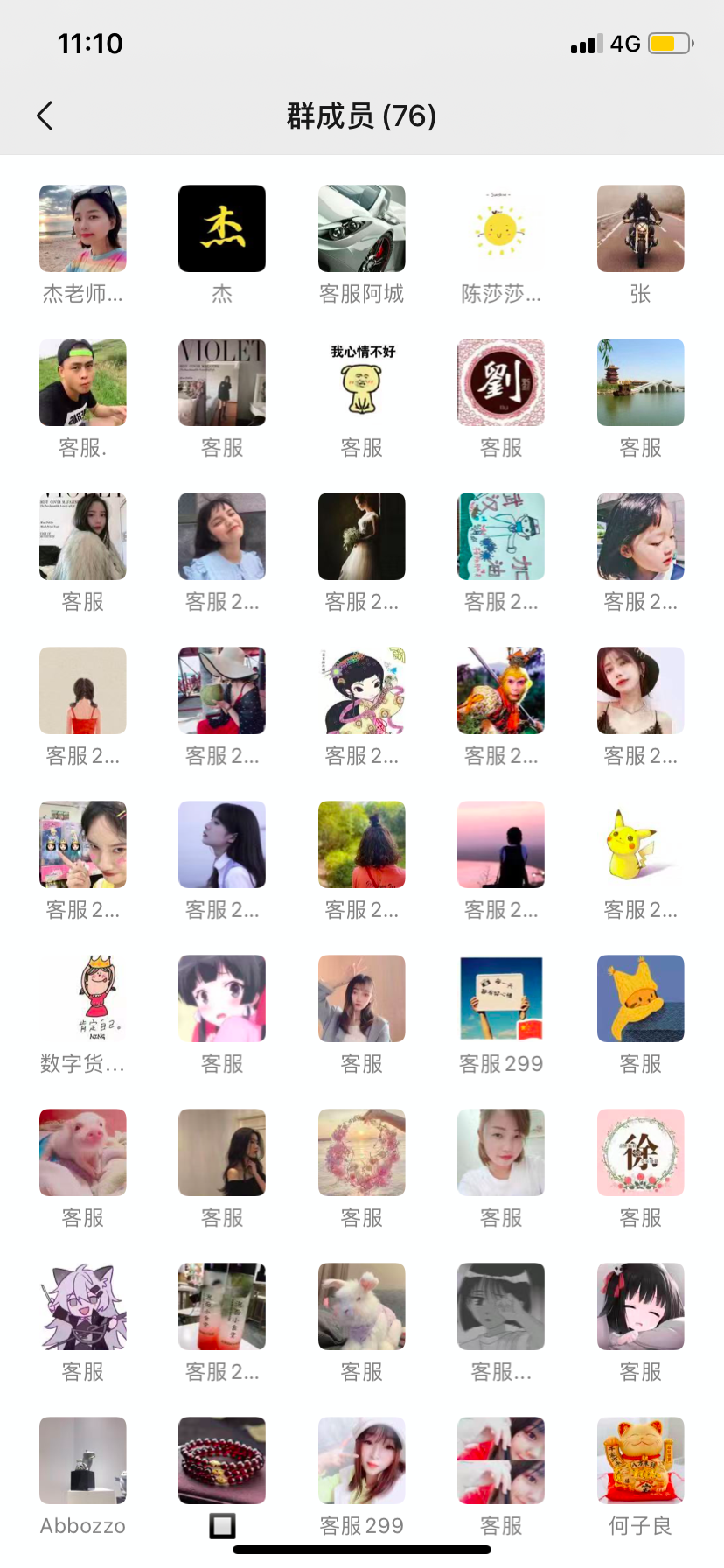Open the 客服 member with the 劉 avatar
This screenshot has width=724, height=1568.
501,382
